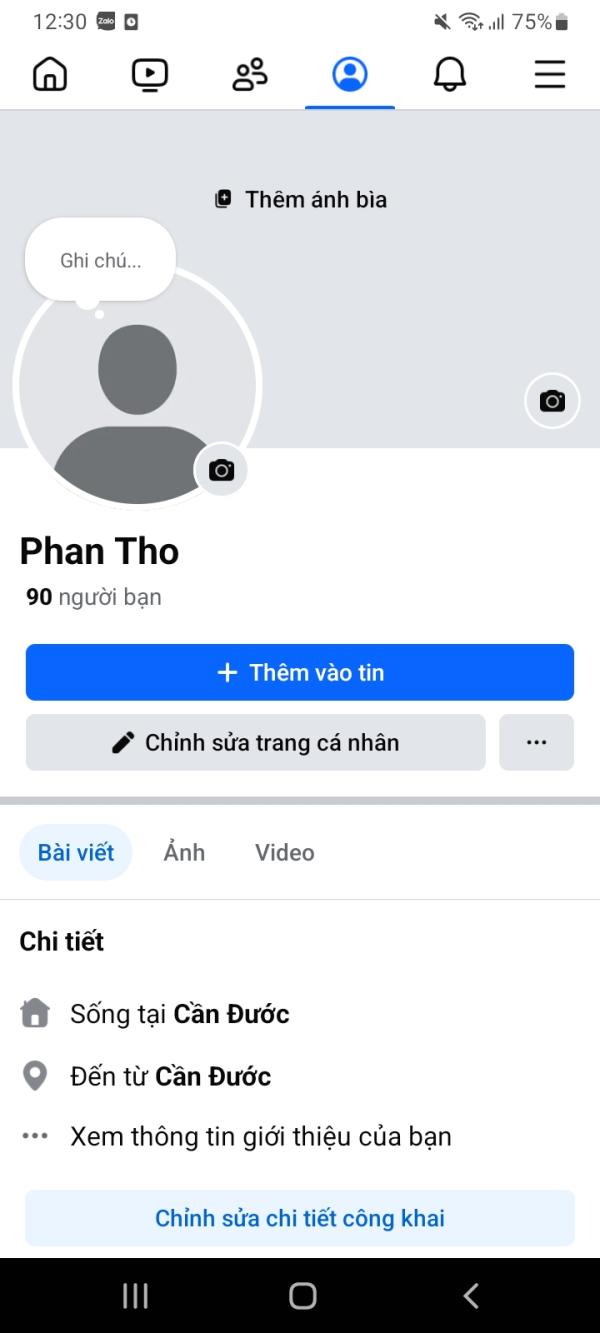Open the three-dot profile options button

(x=536, y=742)
